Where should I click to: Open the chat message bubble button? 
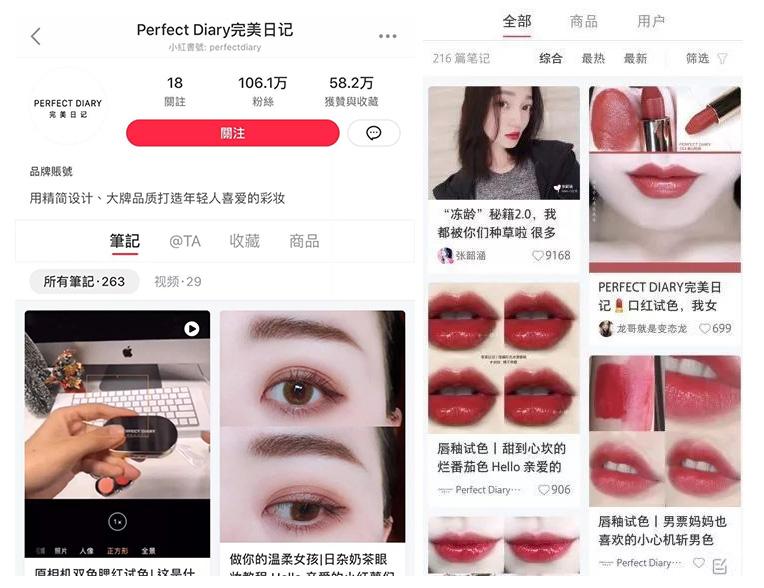click(x=374, y=133)
